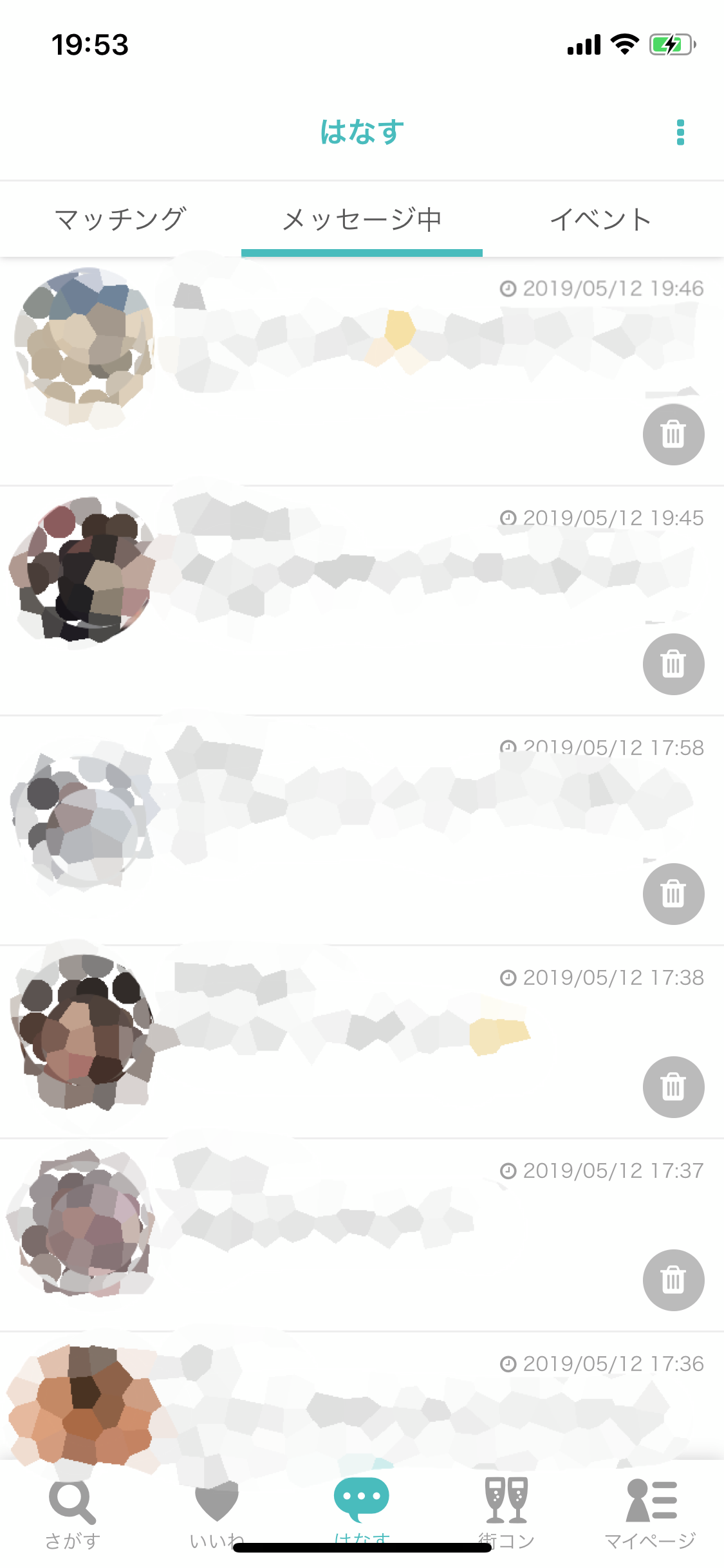This screenshot has width=724, height=1568.
Task: Delete the conversation dated 2019/05/12 17:37
Action: (674, 1280)
